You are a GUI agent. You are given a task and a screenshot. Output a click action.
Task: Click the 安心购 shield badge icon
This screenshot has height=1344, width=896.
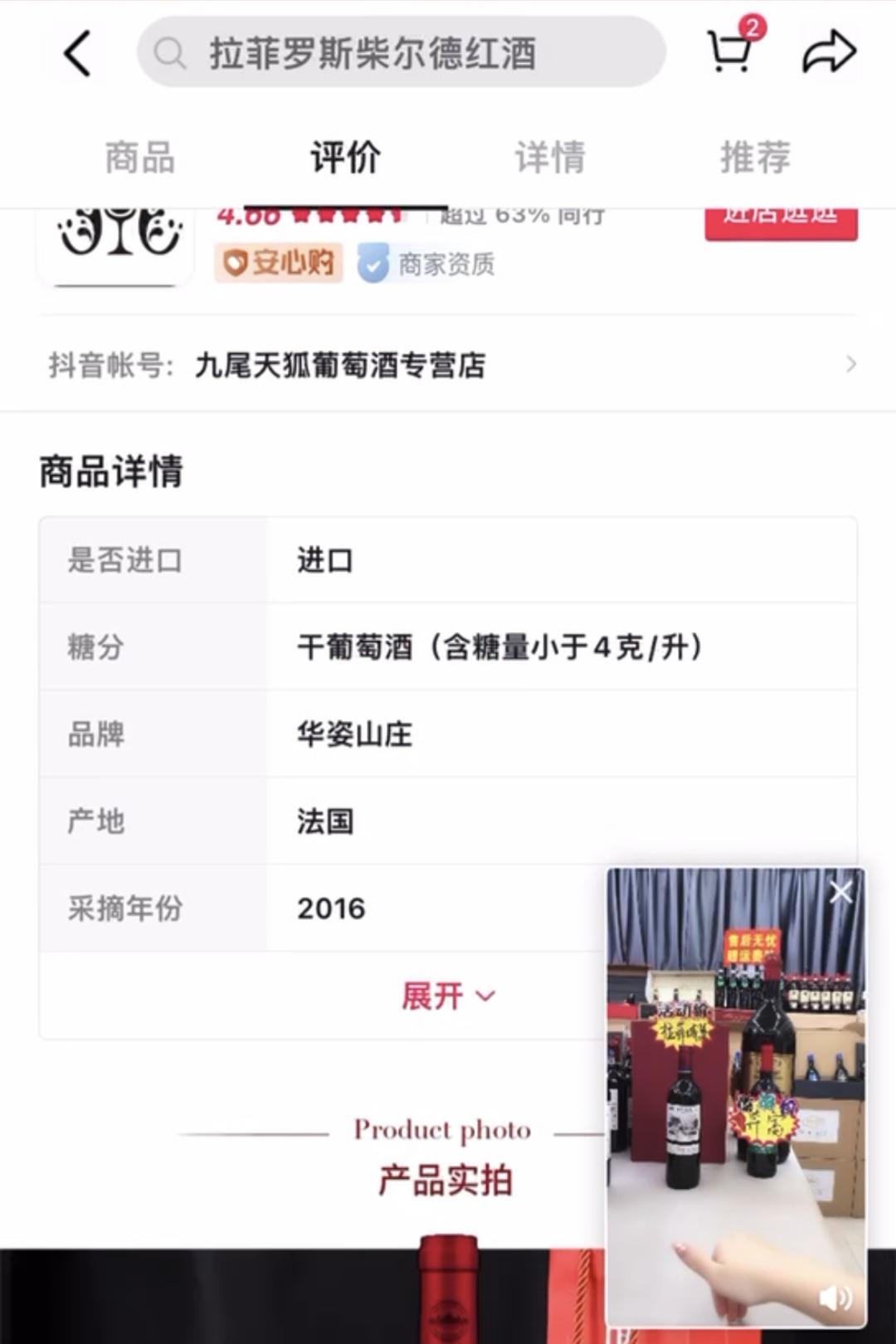236,262
